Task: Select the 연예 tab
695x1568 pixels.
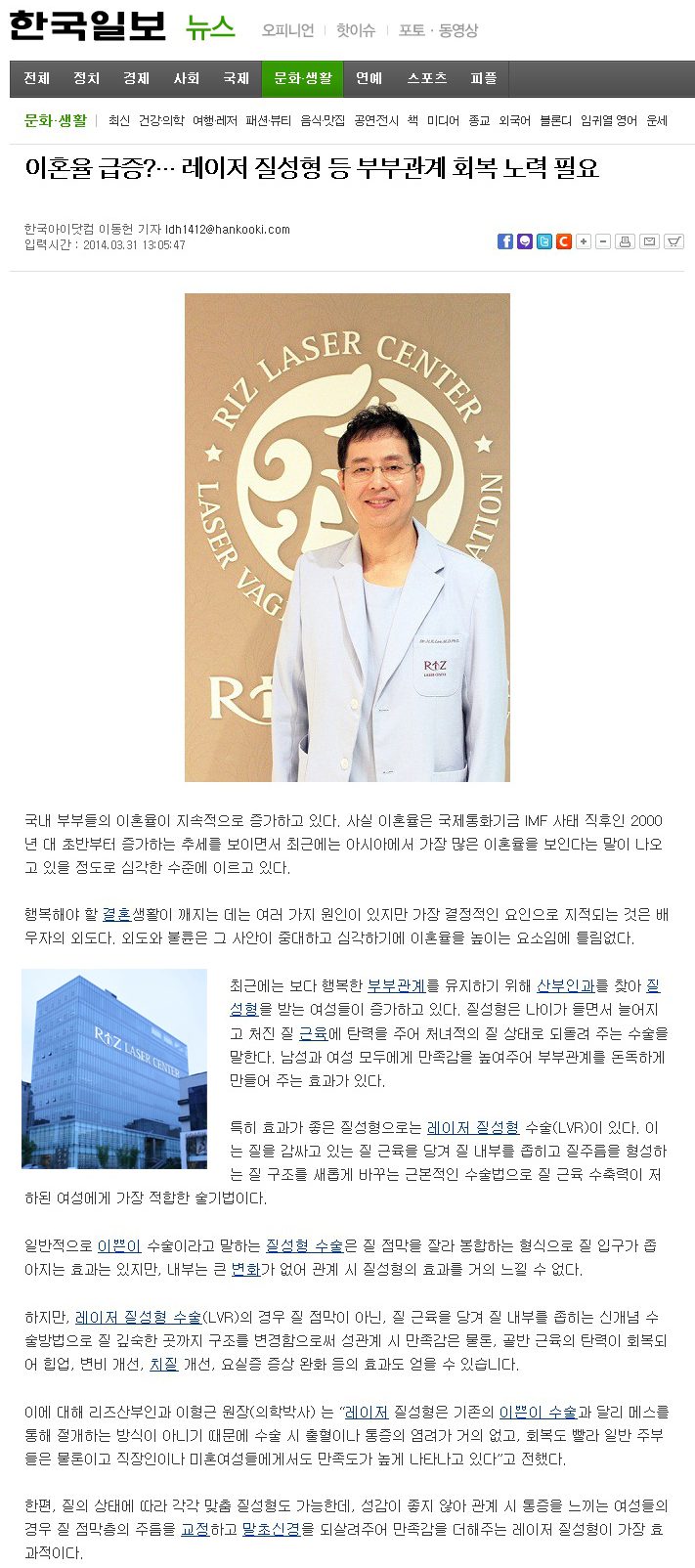Action: 369,78
